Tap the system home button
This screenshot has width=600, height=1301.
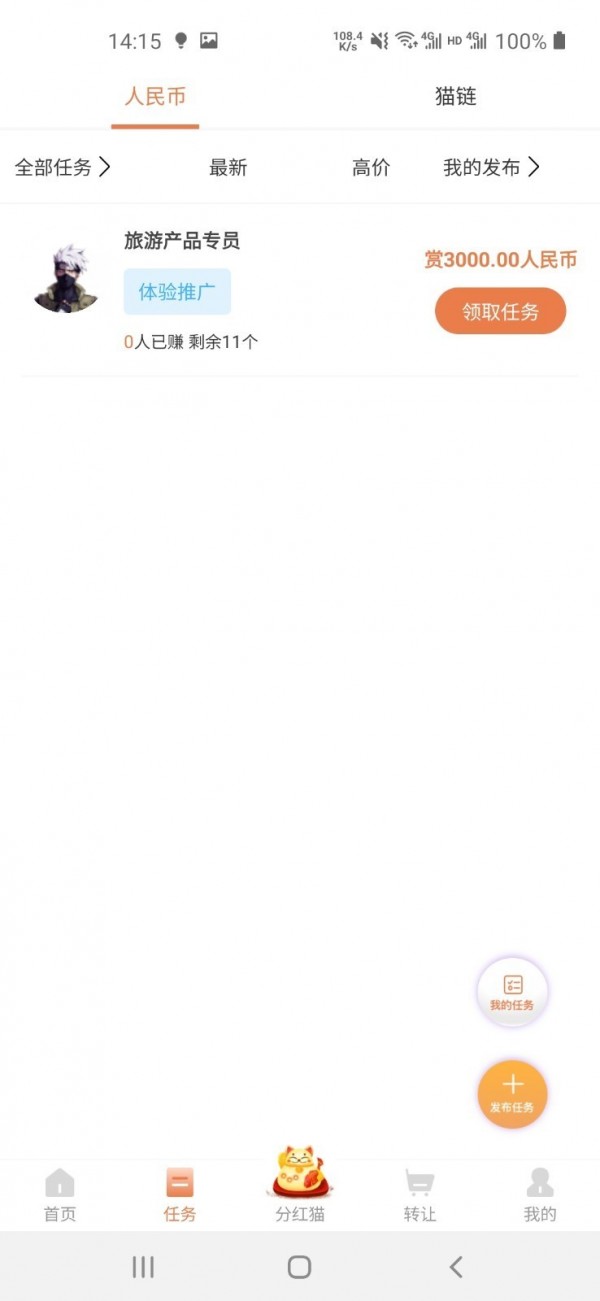pyautogui.click(x=299, y=1267)
